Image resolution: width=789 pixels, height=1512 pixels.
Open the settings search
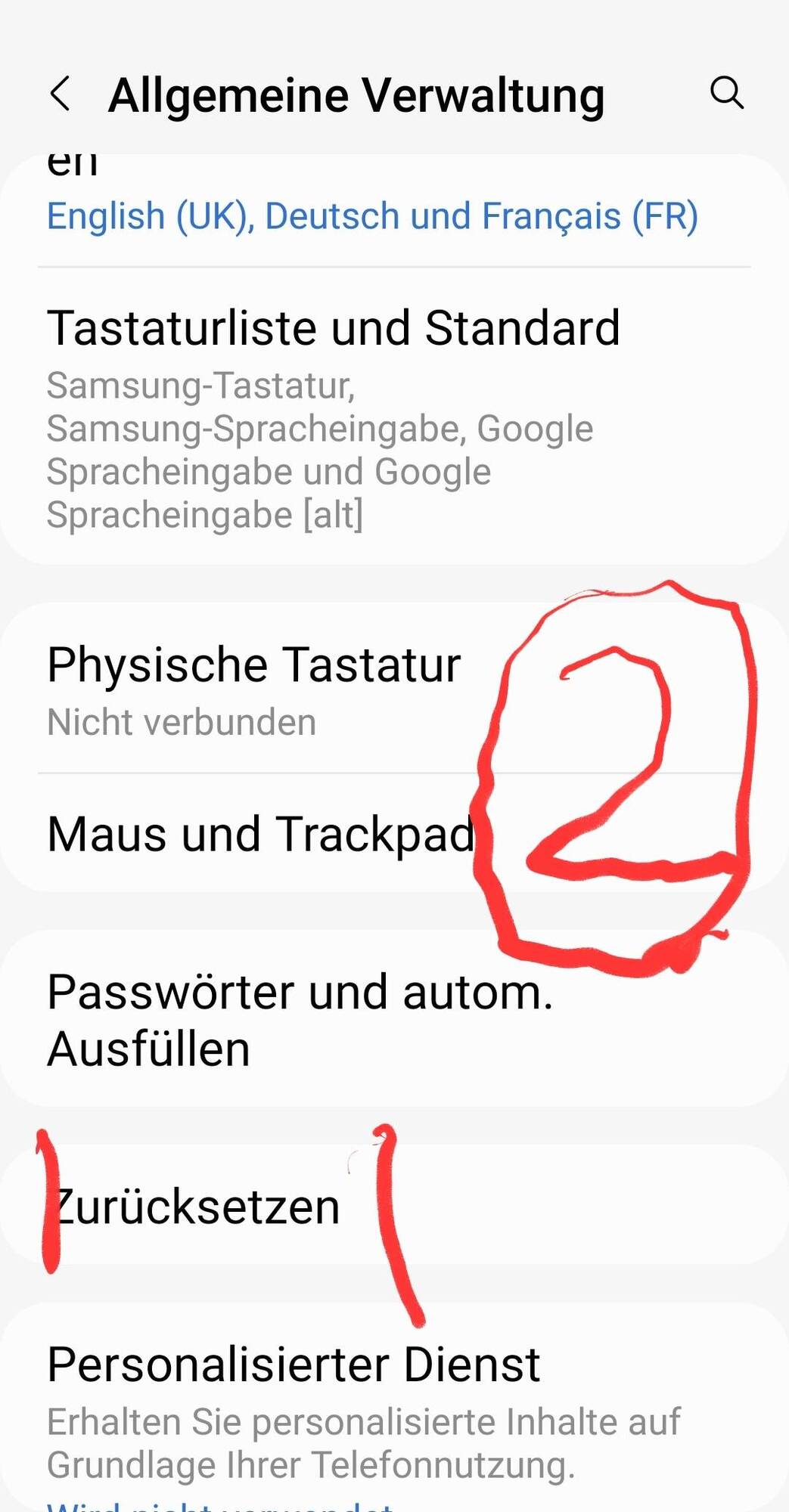coord(726,93)
